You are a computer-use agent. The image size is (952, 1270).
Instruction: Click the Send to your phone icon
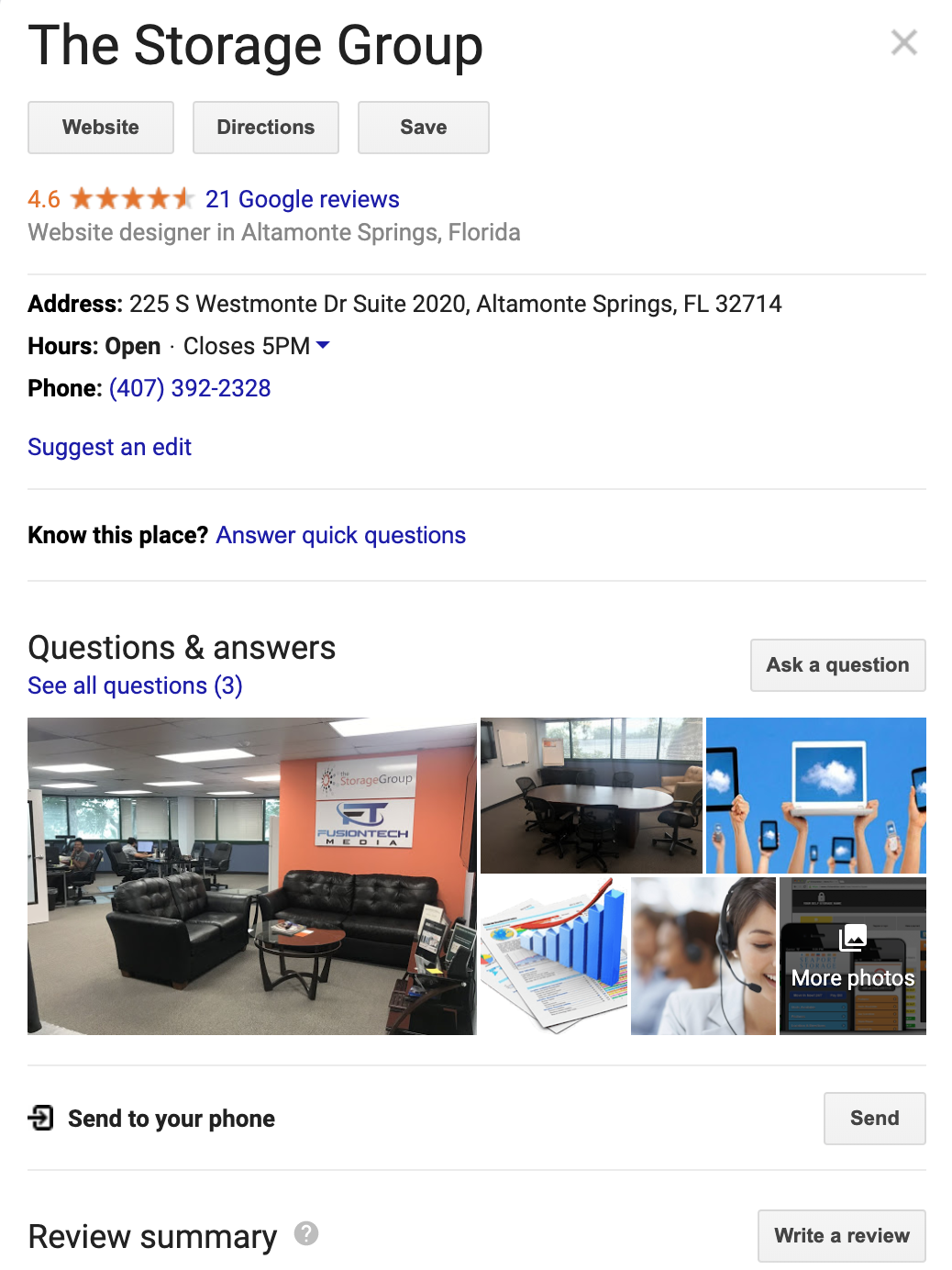pyautogui.click(x=42, y=1118)
